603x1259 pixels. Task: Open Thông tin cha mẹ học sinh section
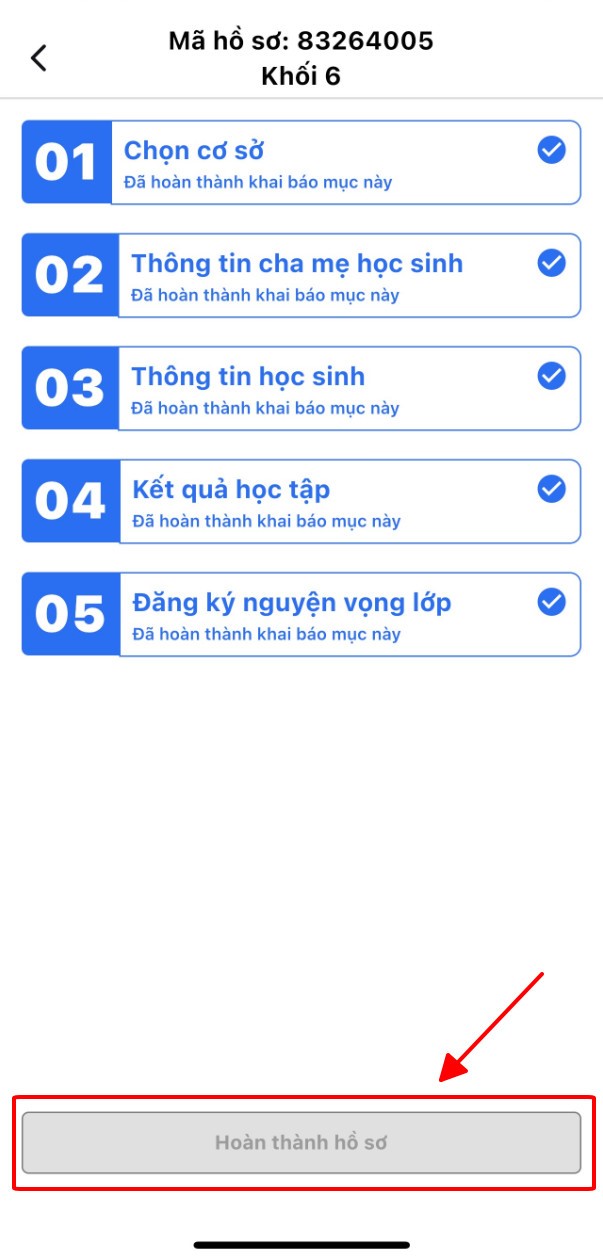point(301,275)
